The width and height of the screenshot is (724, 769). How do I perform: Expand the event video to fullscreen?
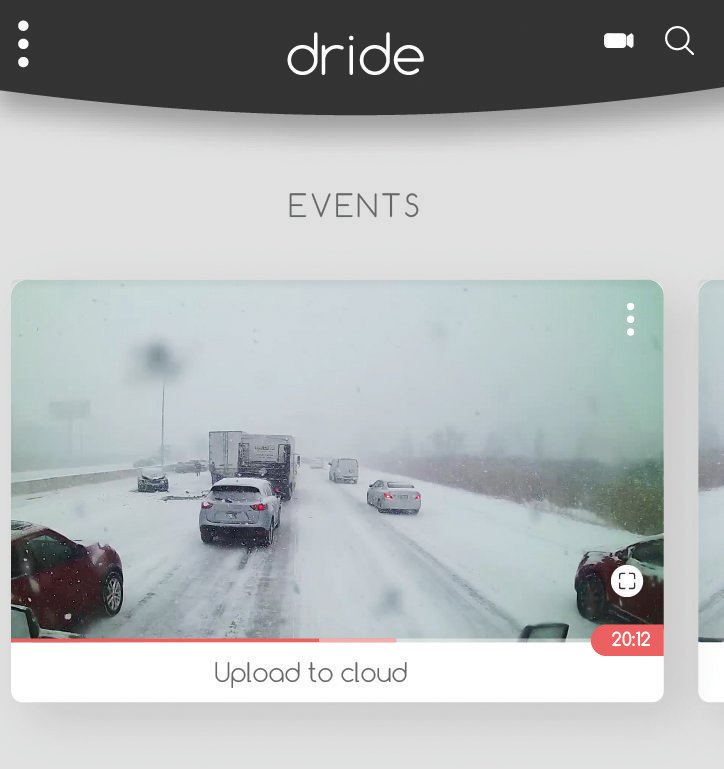click(627, 581)
